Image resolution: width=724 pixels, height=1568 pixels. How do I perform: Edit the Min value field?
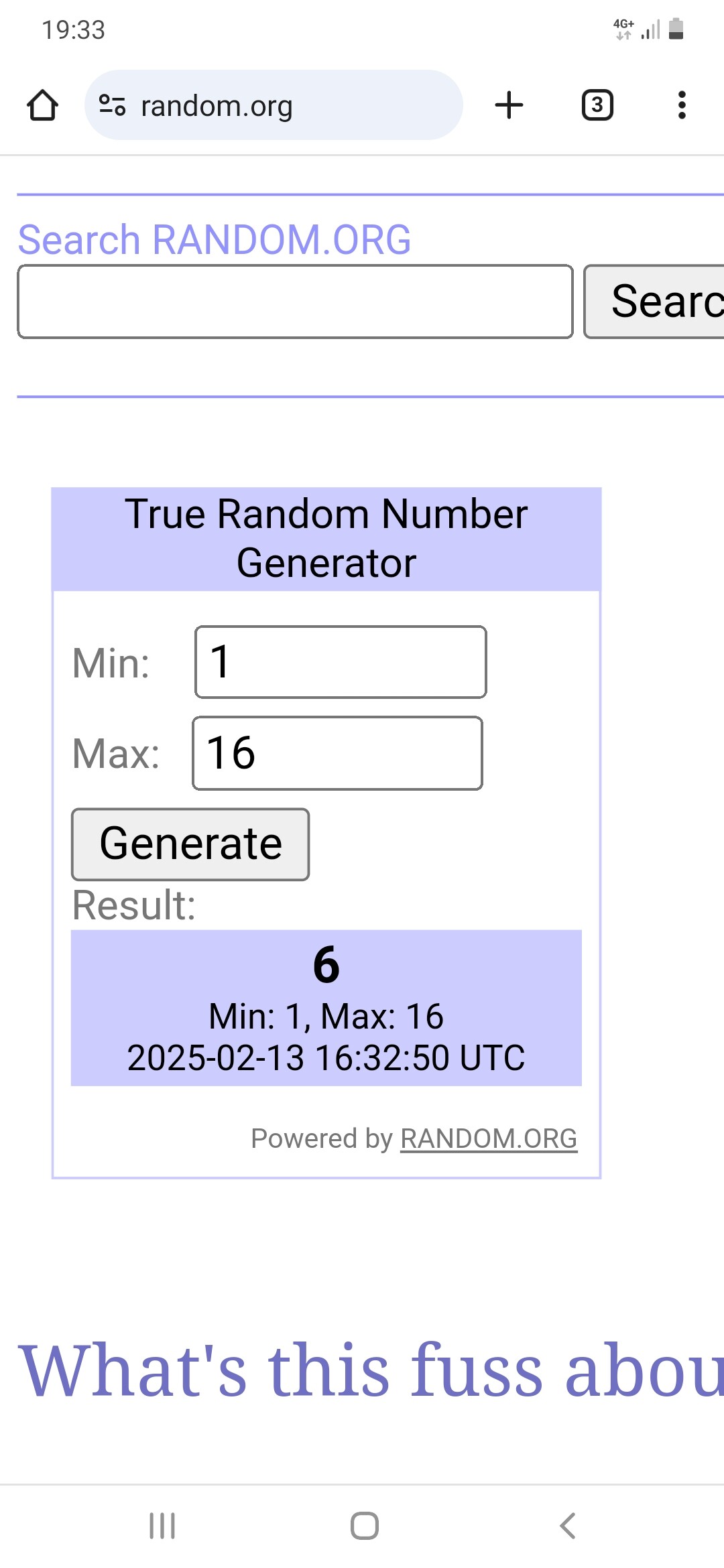tap(341, 662)
